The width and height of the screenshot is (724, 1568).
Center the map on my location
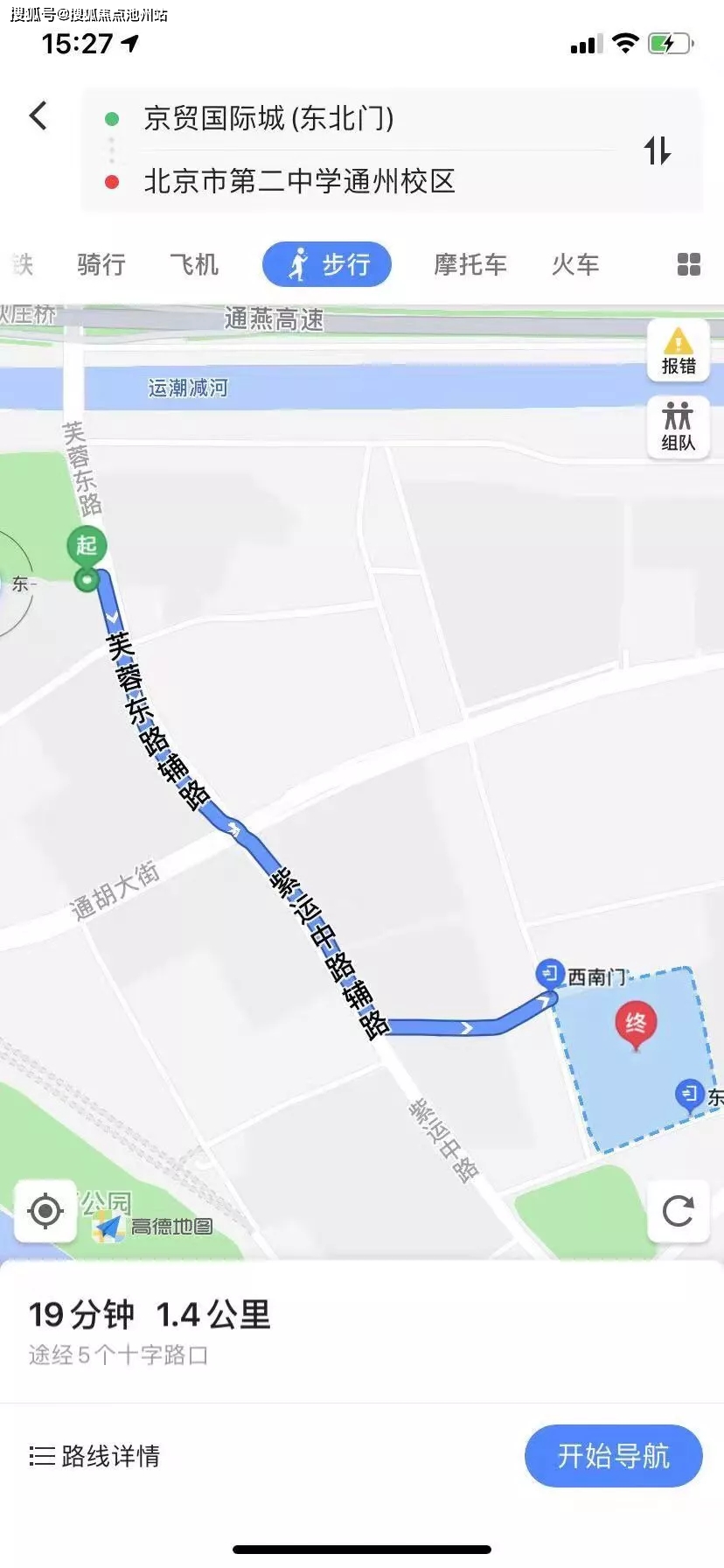[x=45, y=1211]
